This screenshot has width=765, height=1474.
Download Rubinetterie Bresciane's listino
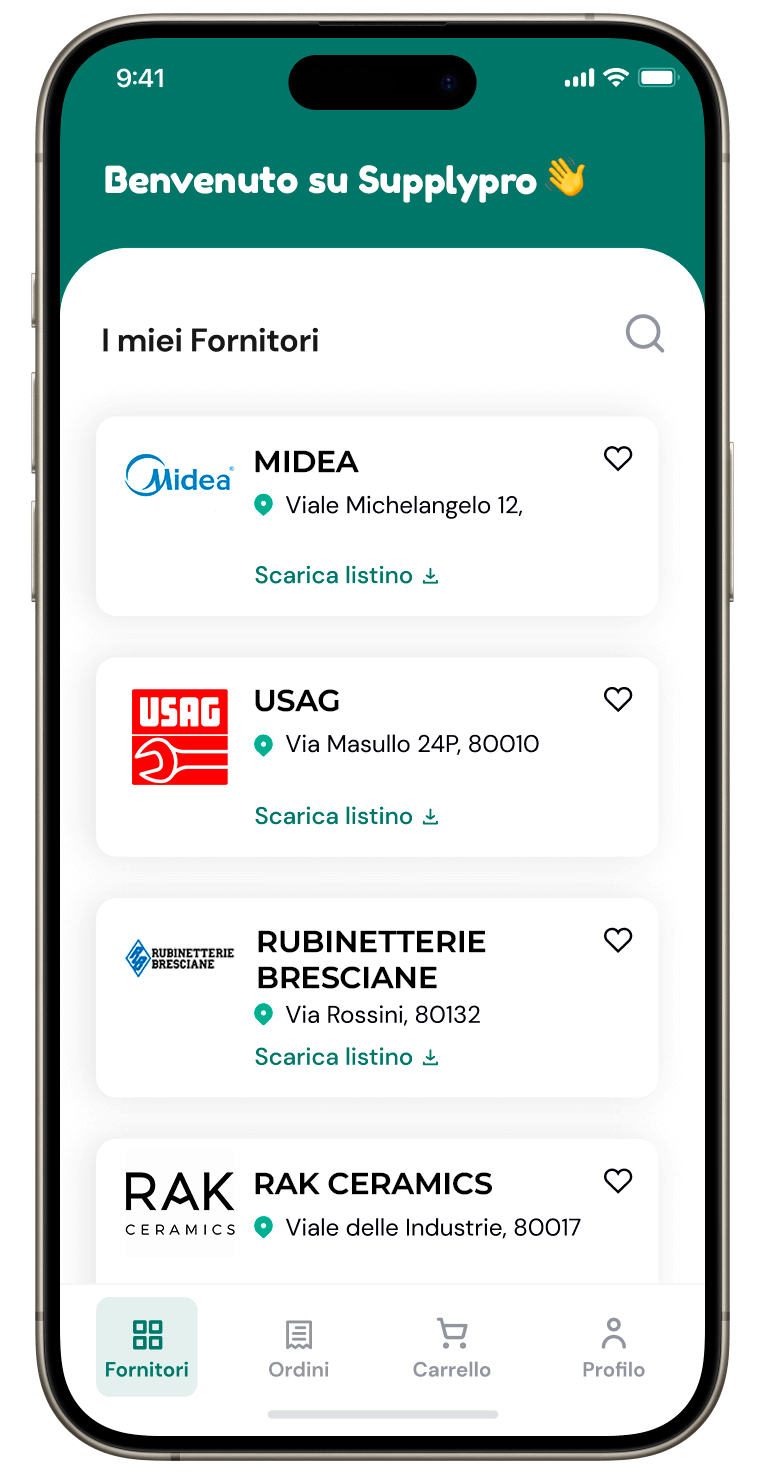coord(346,1057)
